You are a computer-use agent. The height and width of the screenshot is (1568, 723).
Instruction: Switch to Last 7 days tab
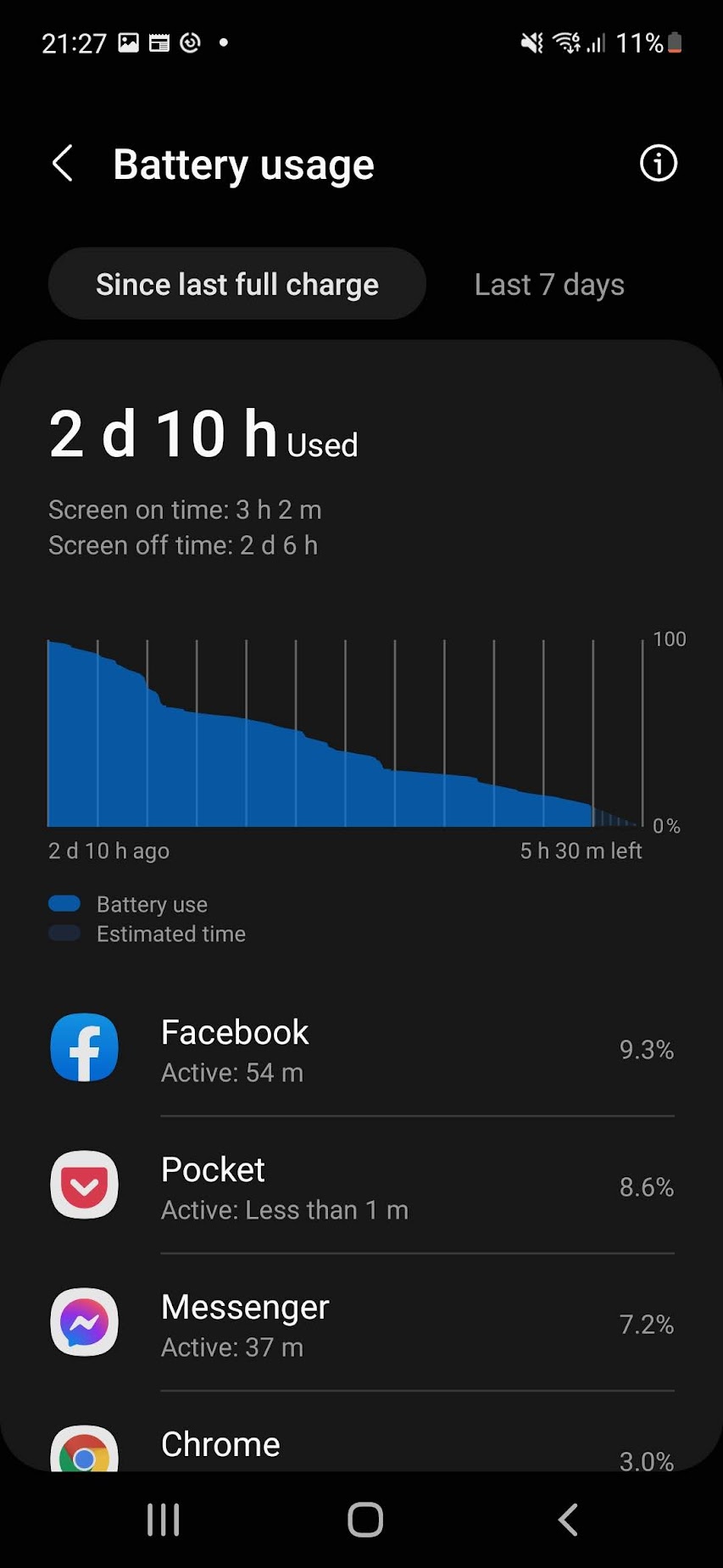point(549,284)
